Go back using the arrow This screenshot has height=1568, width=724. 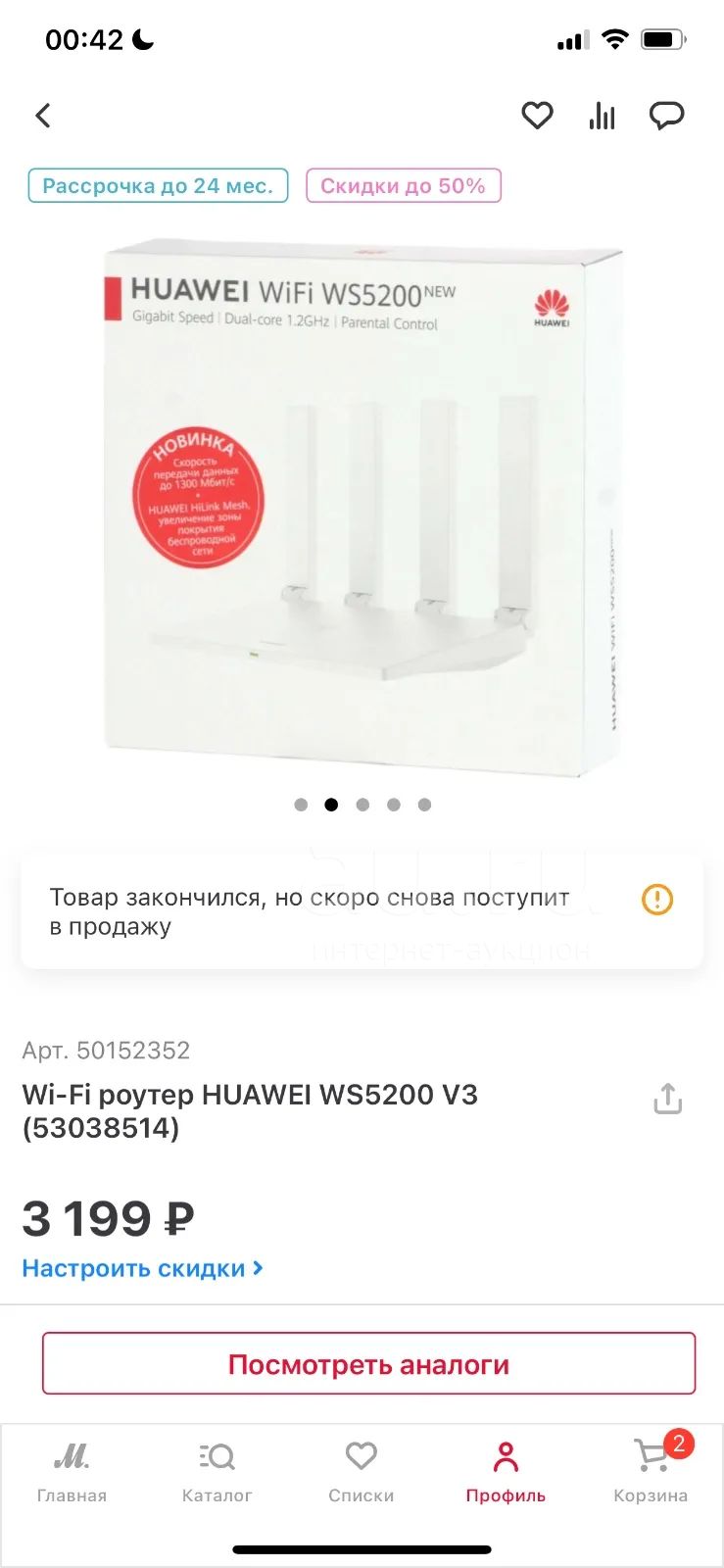[x=43, y=116]
